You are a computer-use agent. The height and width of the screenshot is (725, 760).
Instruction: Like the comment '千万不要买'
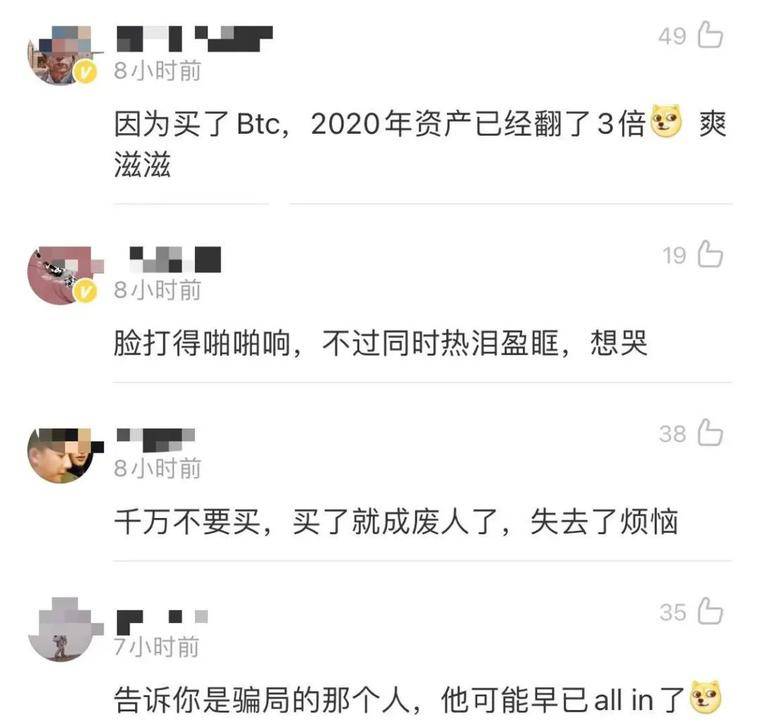709,433
